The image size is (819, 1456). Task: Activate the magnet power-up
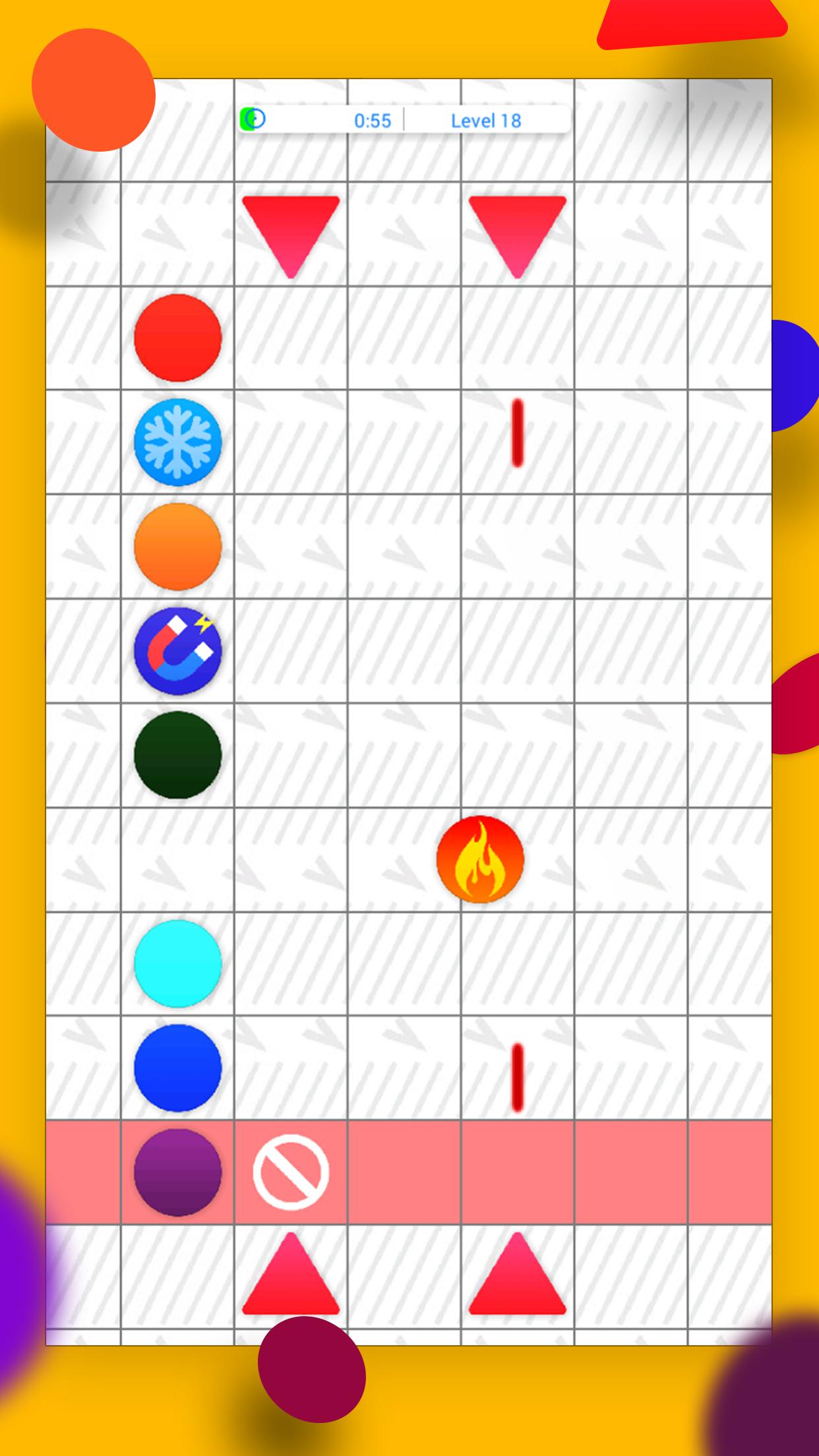177,651
